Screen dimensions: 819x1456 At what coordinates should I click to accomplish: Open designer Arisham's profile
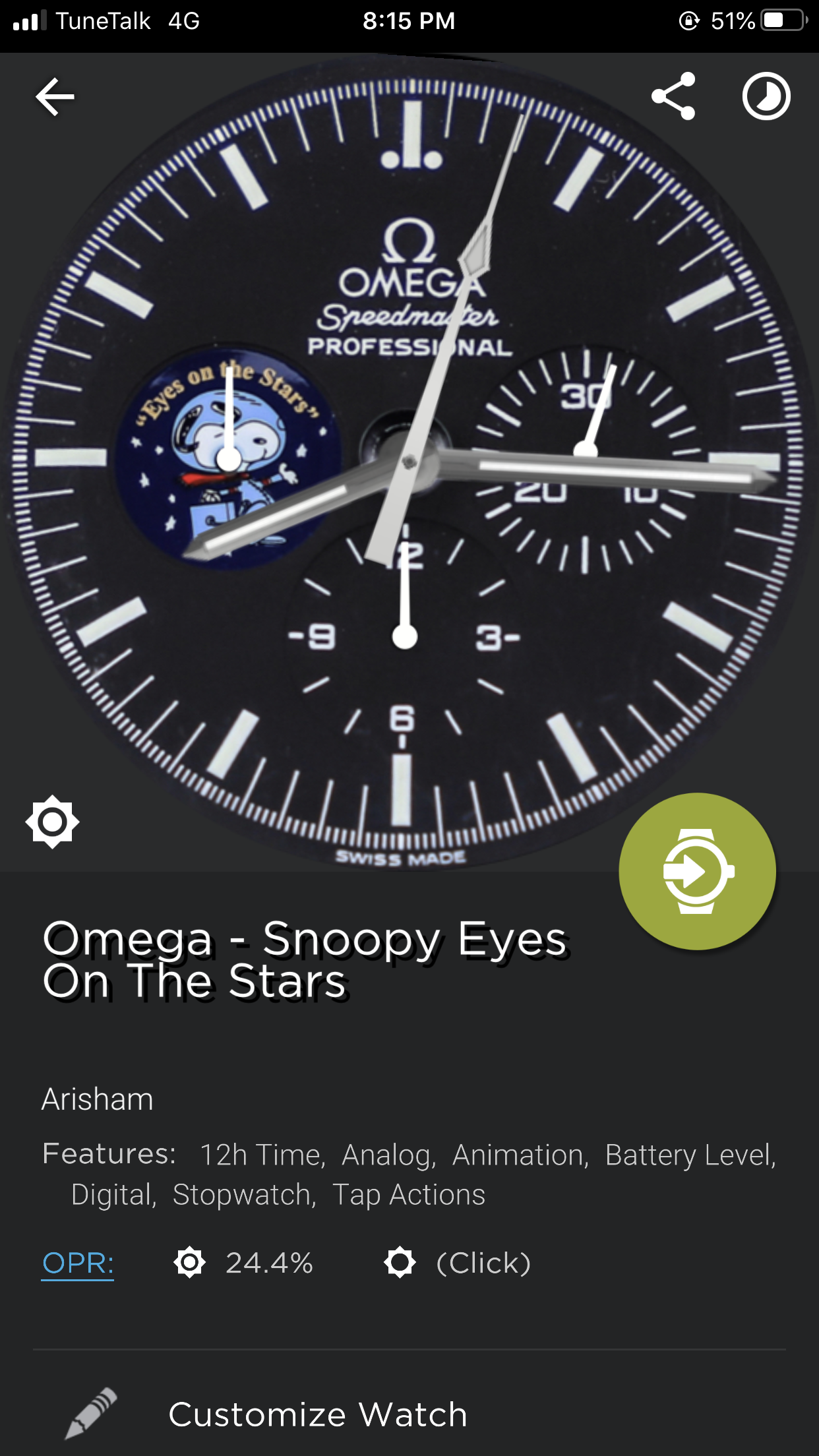[97, 1099]
